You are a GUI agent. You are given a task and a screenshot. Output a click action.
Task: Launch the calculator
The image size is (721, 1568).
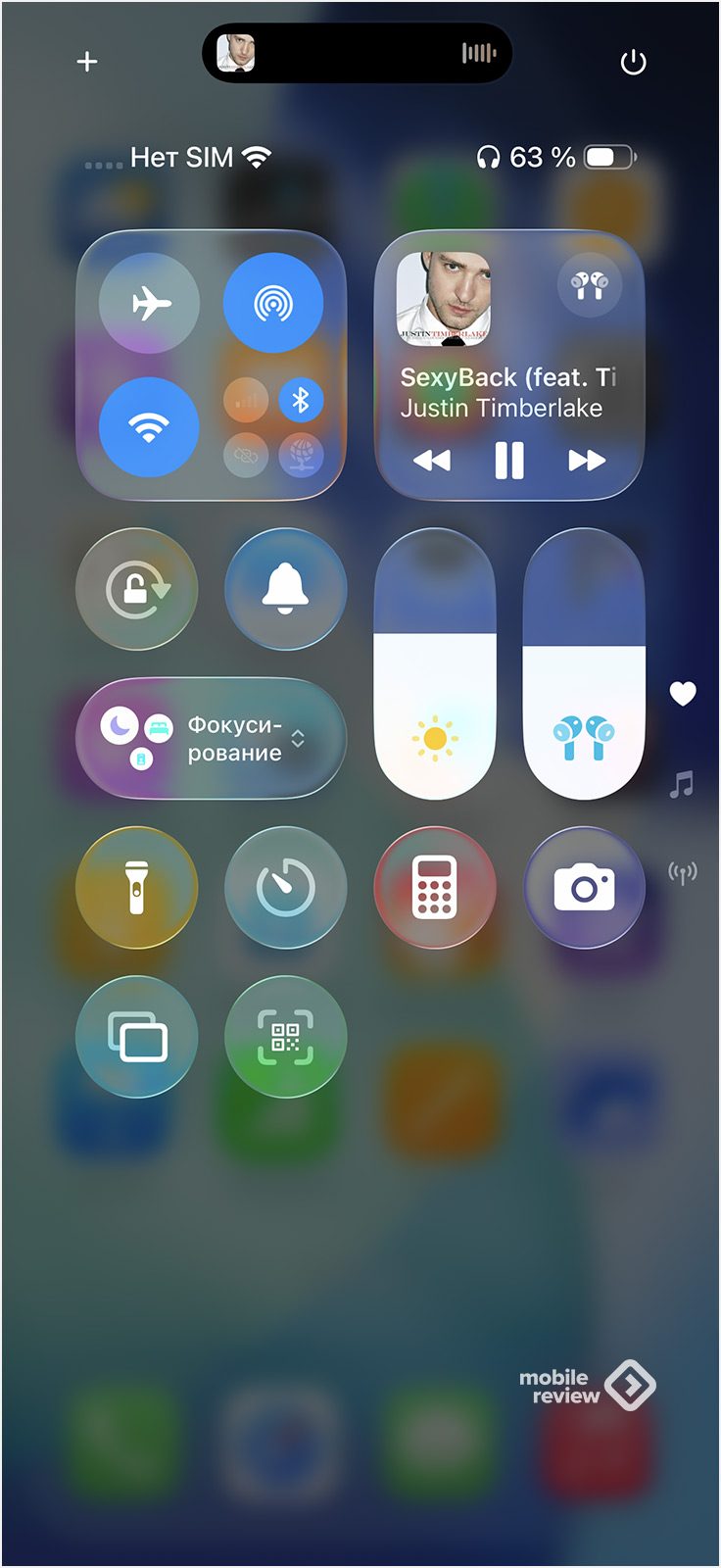point(435,888)
